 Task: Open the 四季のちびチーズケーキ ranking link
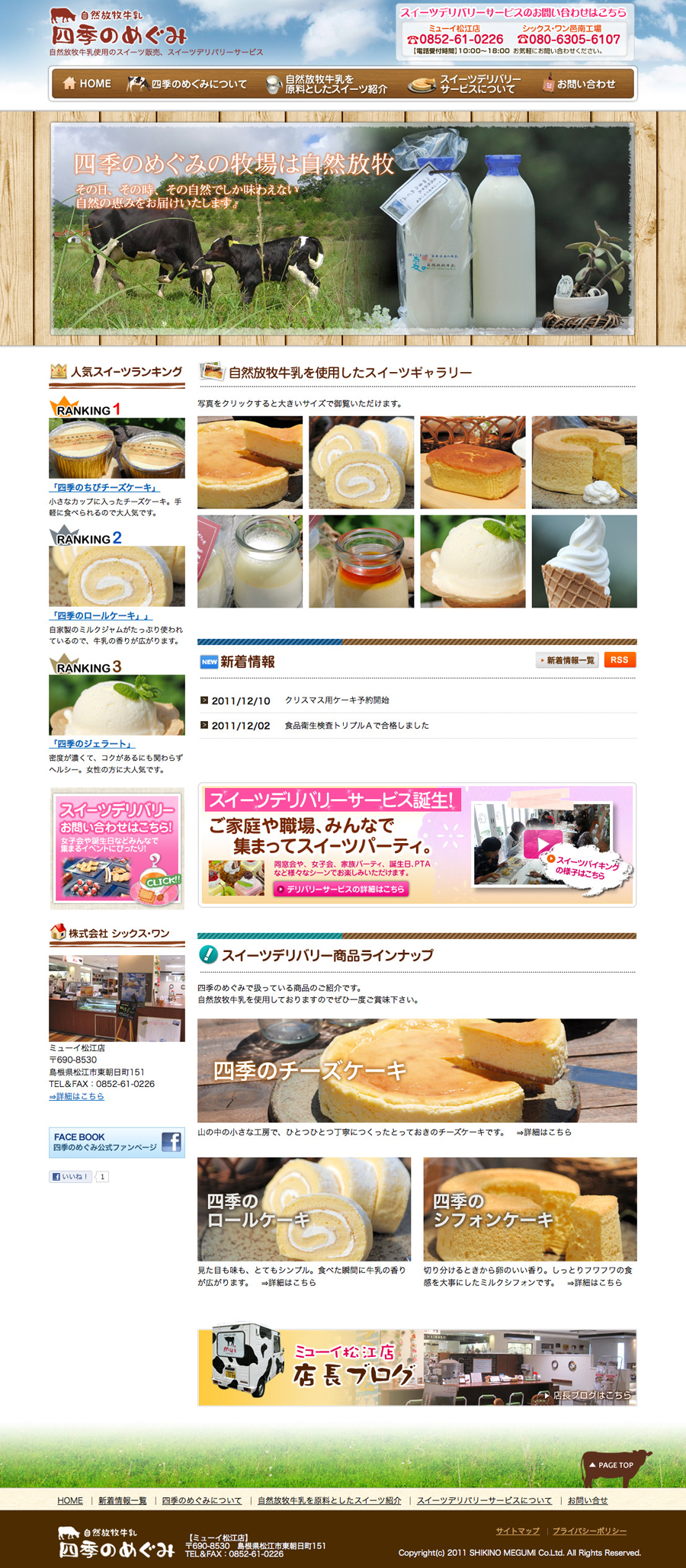tap(104, 488)
